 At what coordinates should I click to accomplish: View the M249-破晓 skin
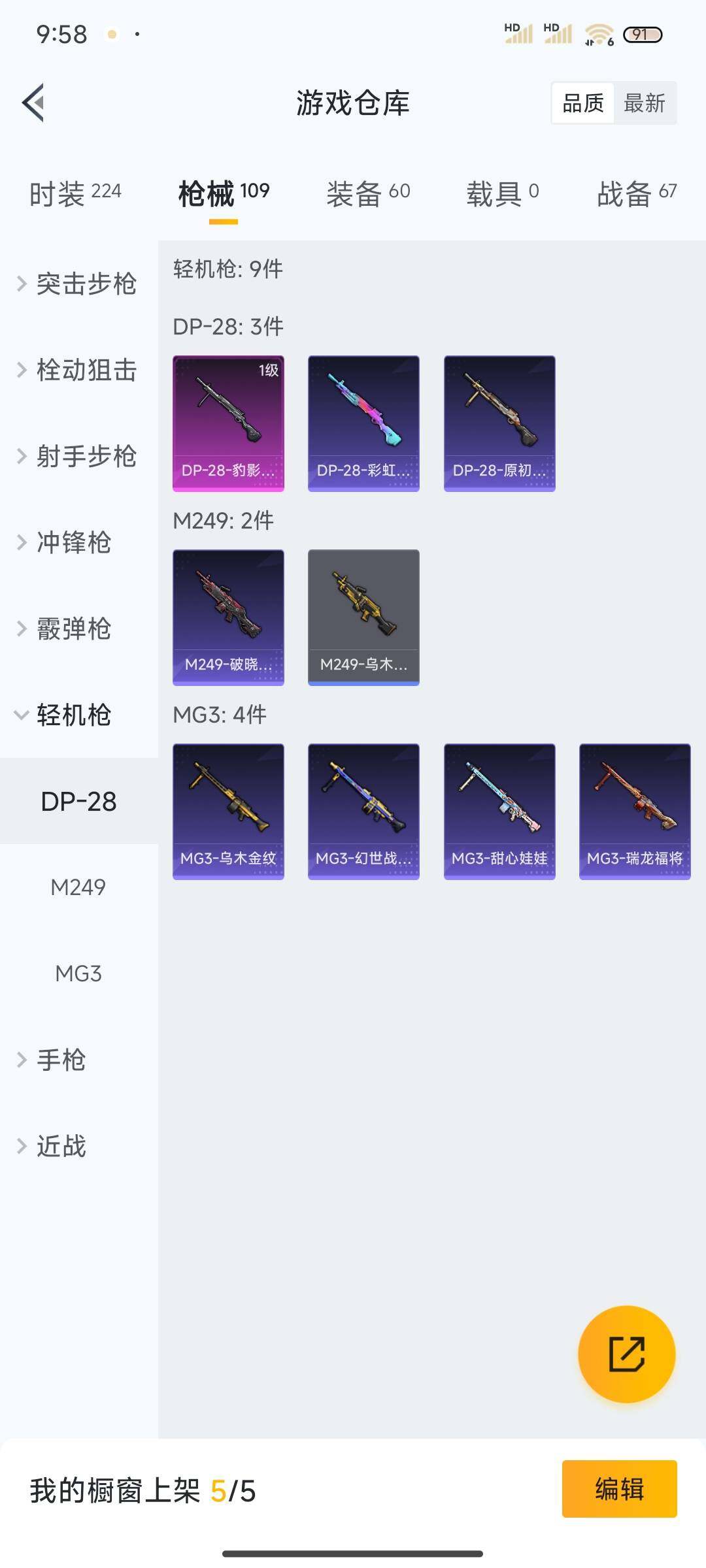[x=228, y=617]
